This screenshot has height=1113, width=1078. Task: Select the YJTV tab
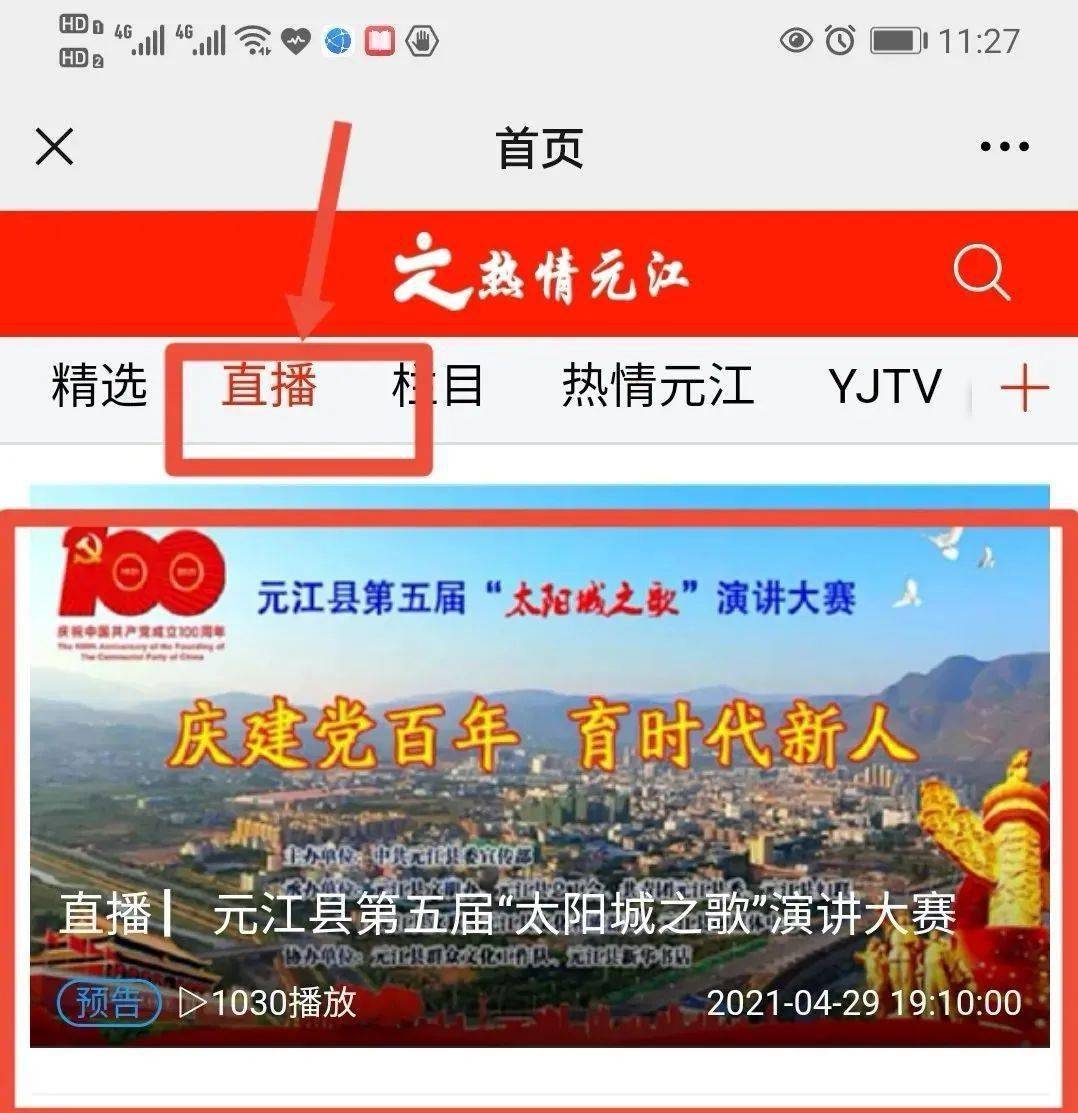[x=886, y=388]
